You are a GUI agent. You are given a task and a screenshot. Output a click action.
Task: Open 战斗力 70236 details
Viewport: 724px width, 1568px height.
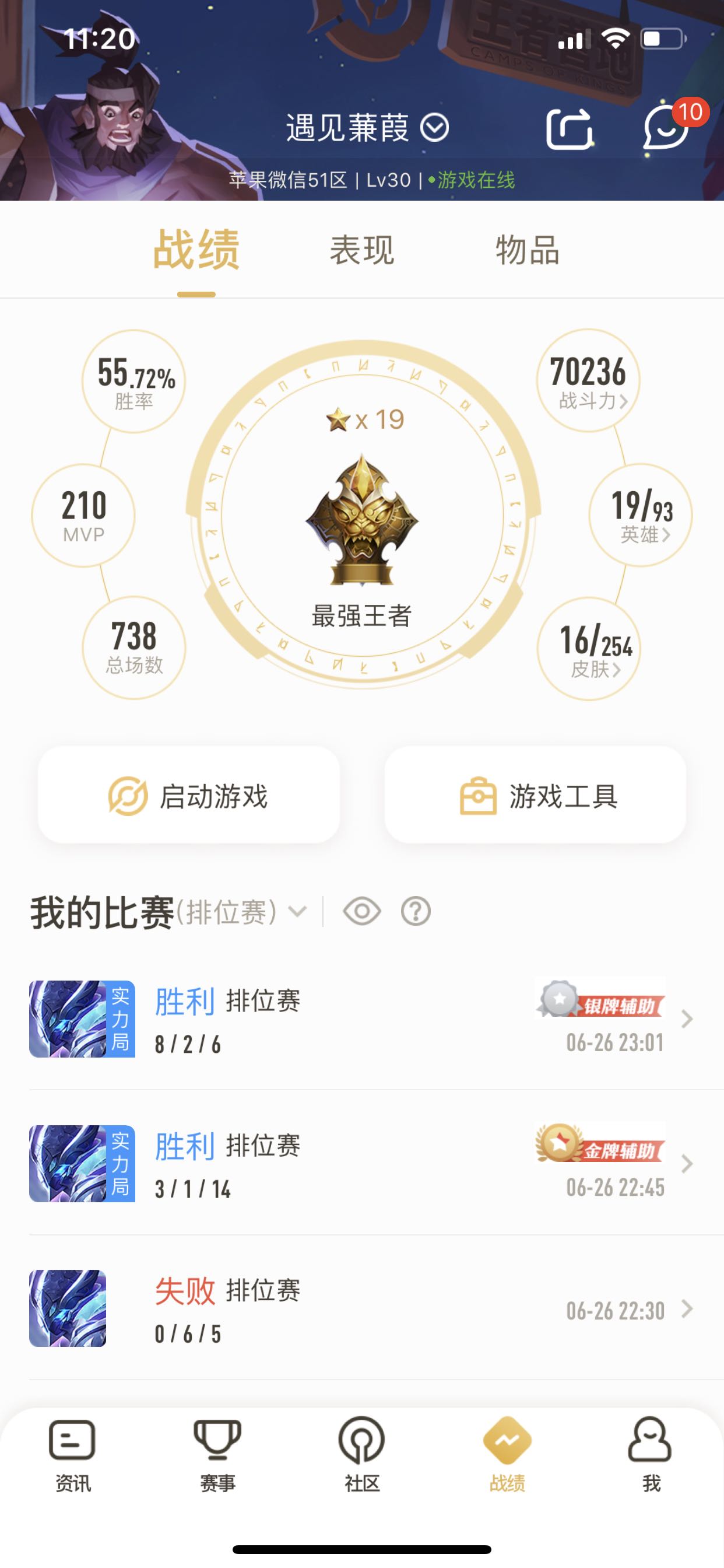click(x=588, y=381)
